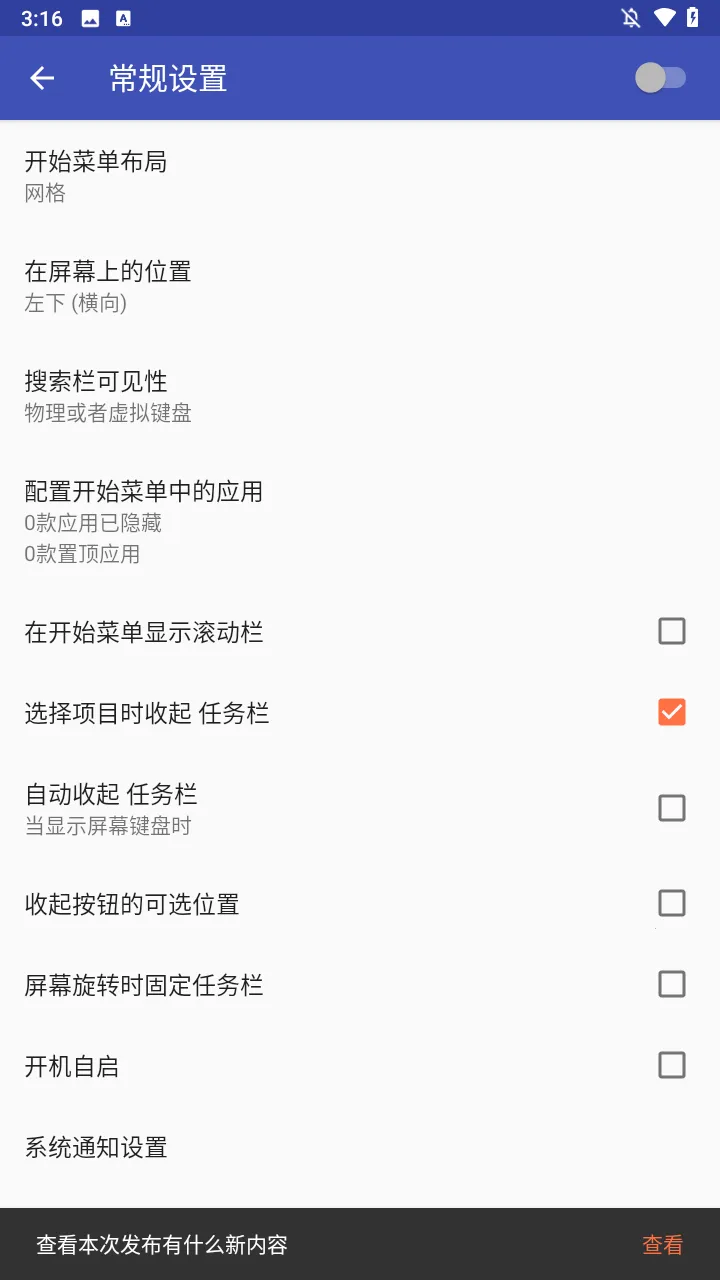This screenshot has width=720, height=1280.
Task: Open the 开始菜单布局 selector showing 网格
Action: (x=200, y=176)
